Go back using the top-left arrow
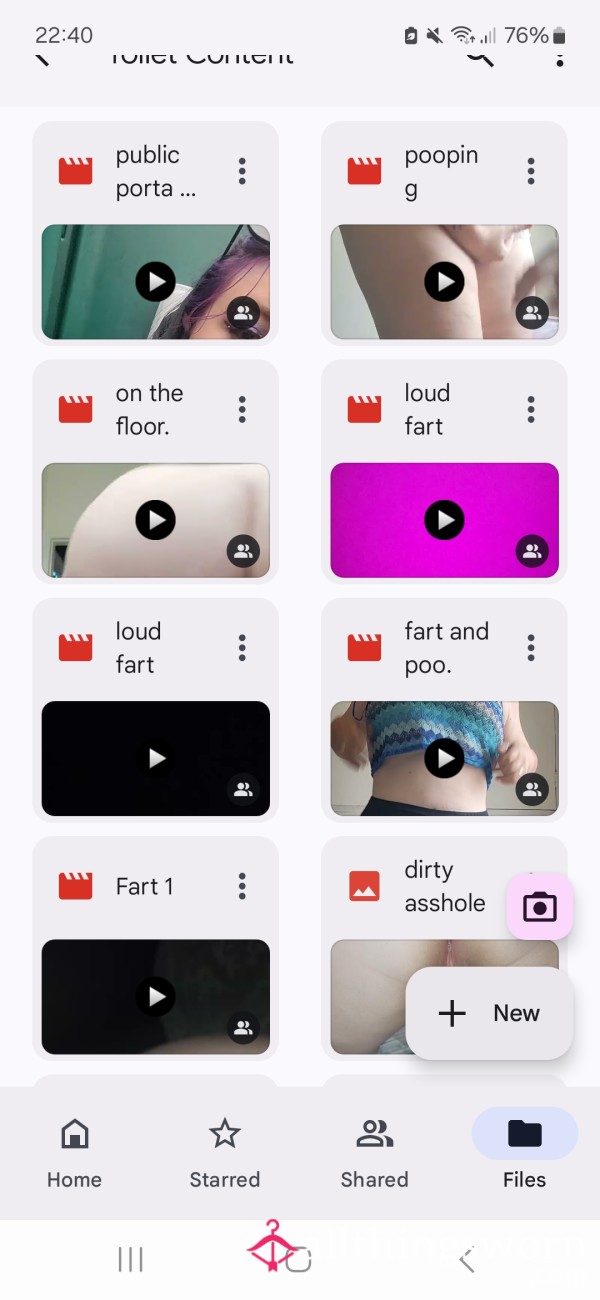Screen dimensions: 600x1300 tap(42, 55)
